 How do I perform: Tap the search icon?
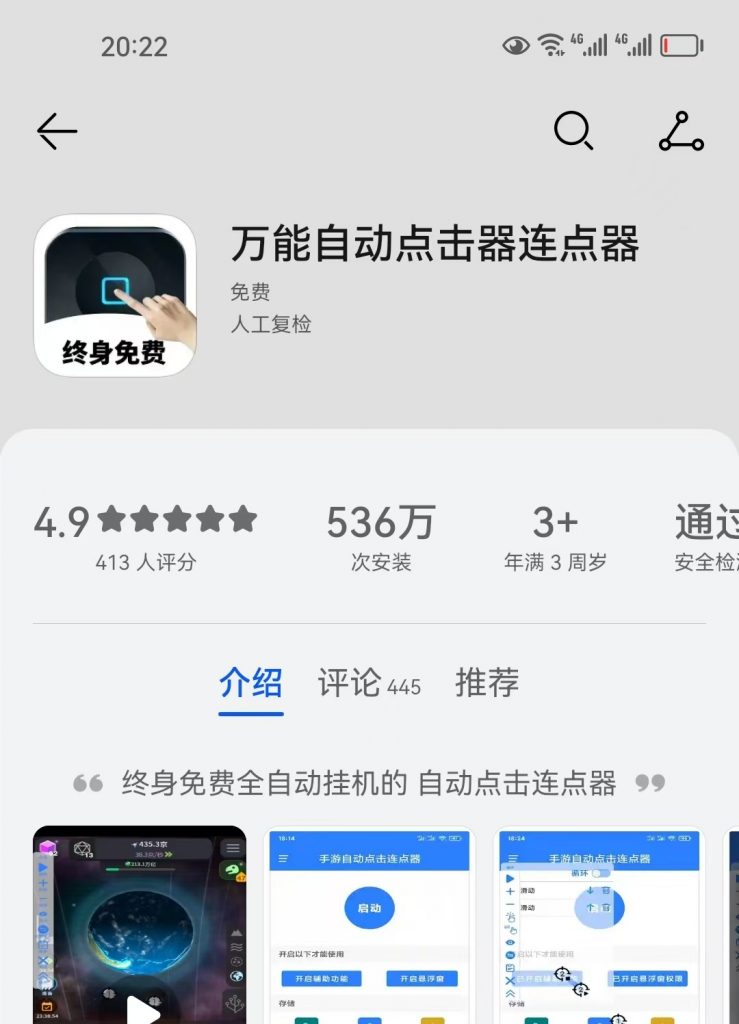(x=573, y=131)
